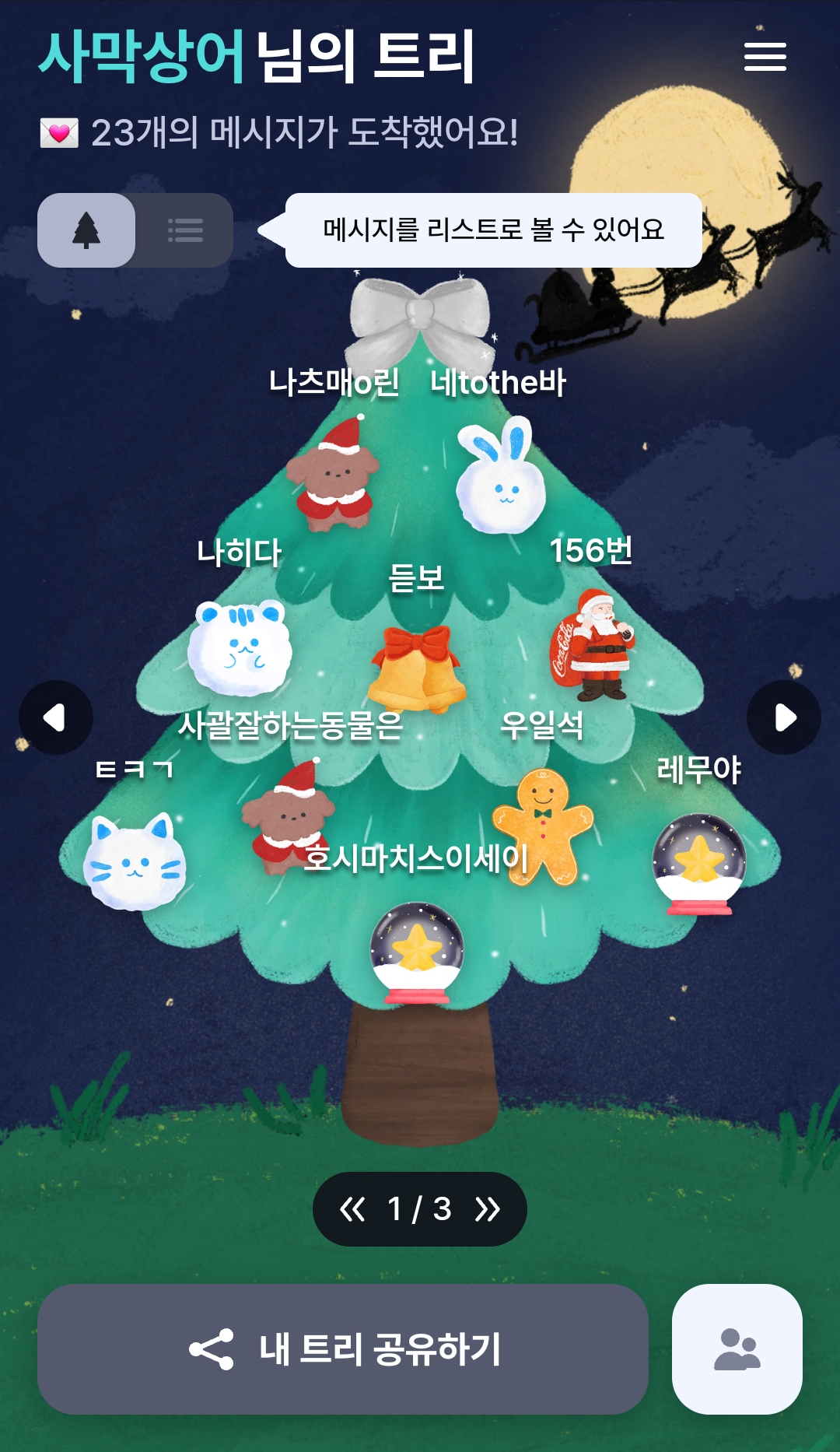Open 우일석's gingerbread man ornament
The image size is (840, 1452).
tap(543, 826)
